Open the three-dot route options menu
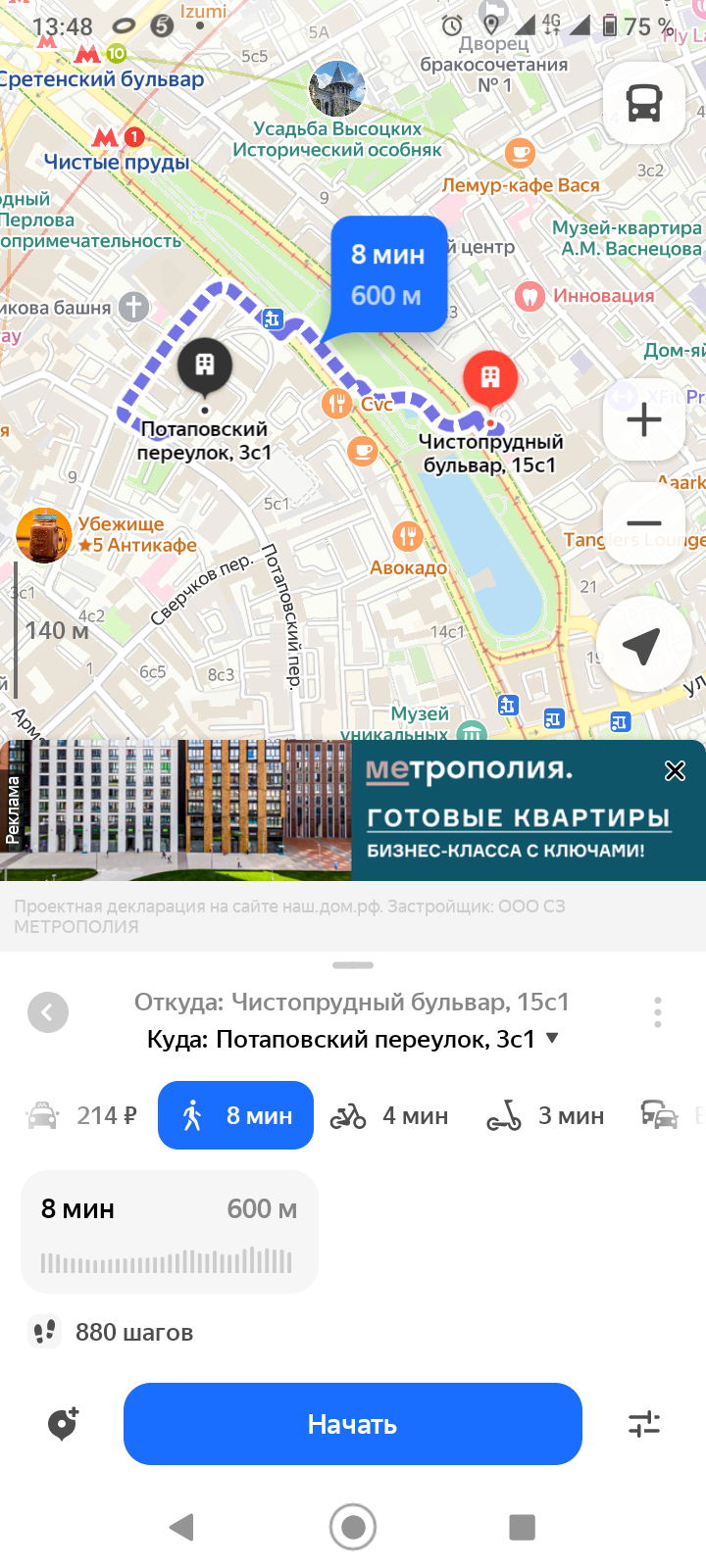The width and height of the screenshot is (706, 1568). pos(658,1011)
